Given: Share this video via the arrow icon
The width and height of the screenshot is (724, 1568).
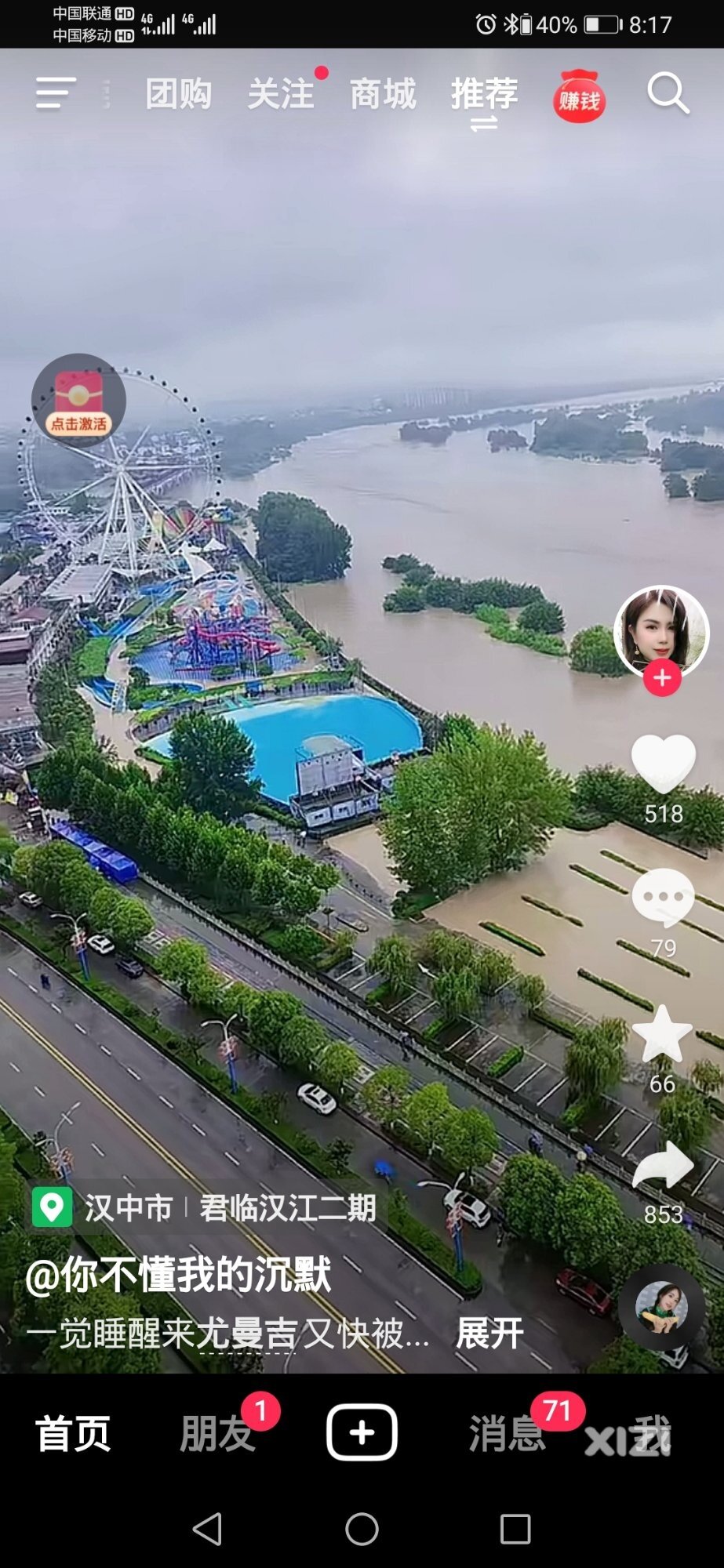Looking at the screenshot, I should [x=663, y=1165].
